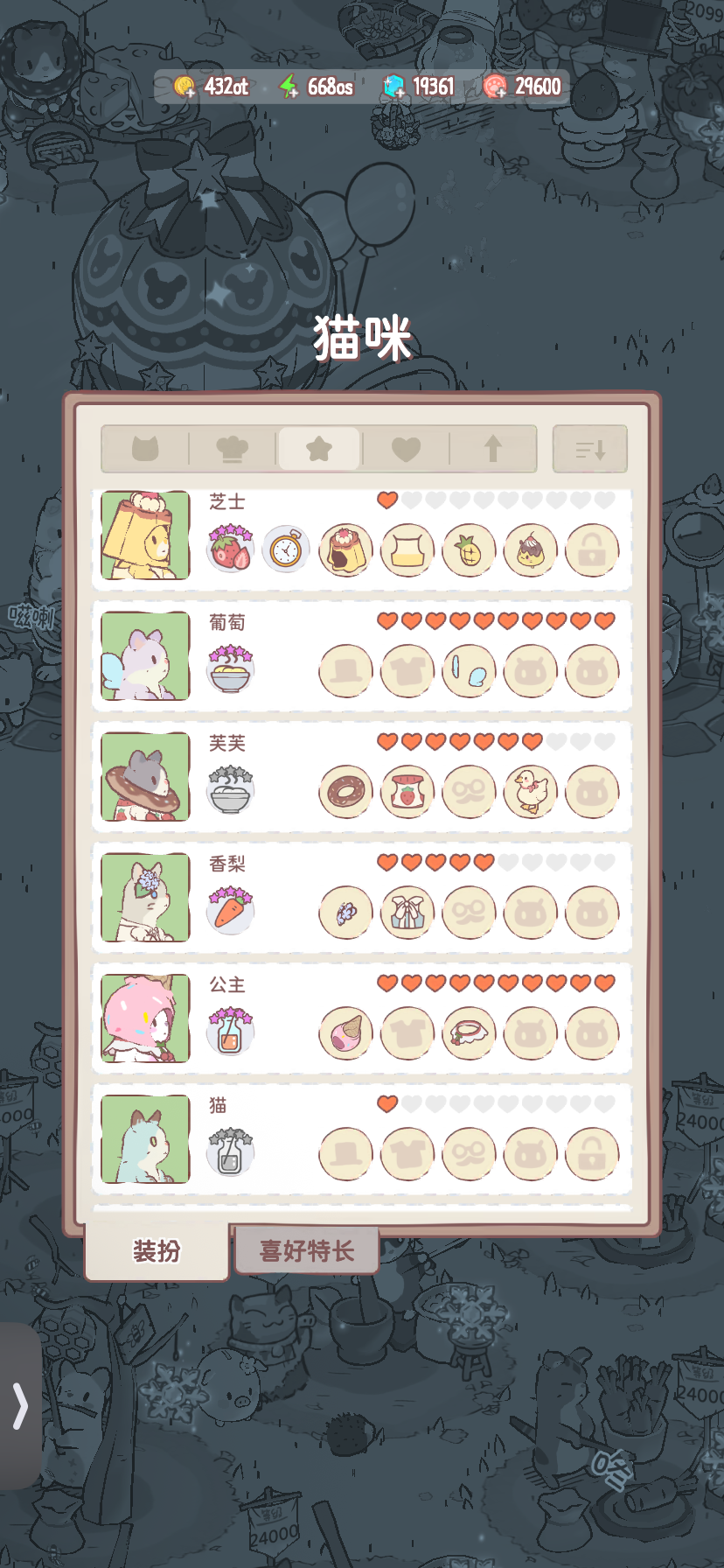724x1568 pixels.
Task: Select the star filter icon
Action: click(x=318, y=448)
